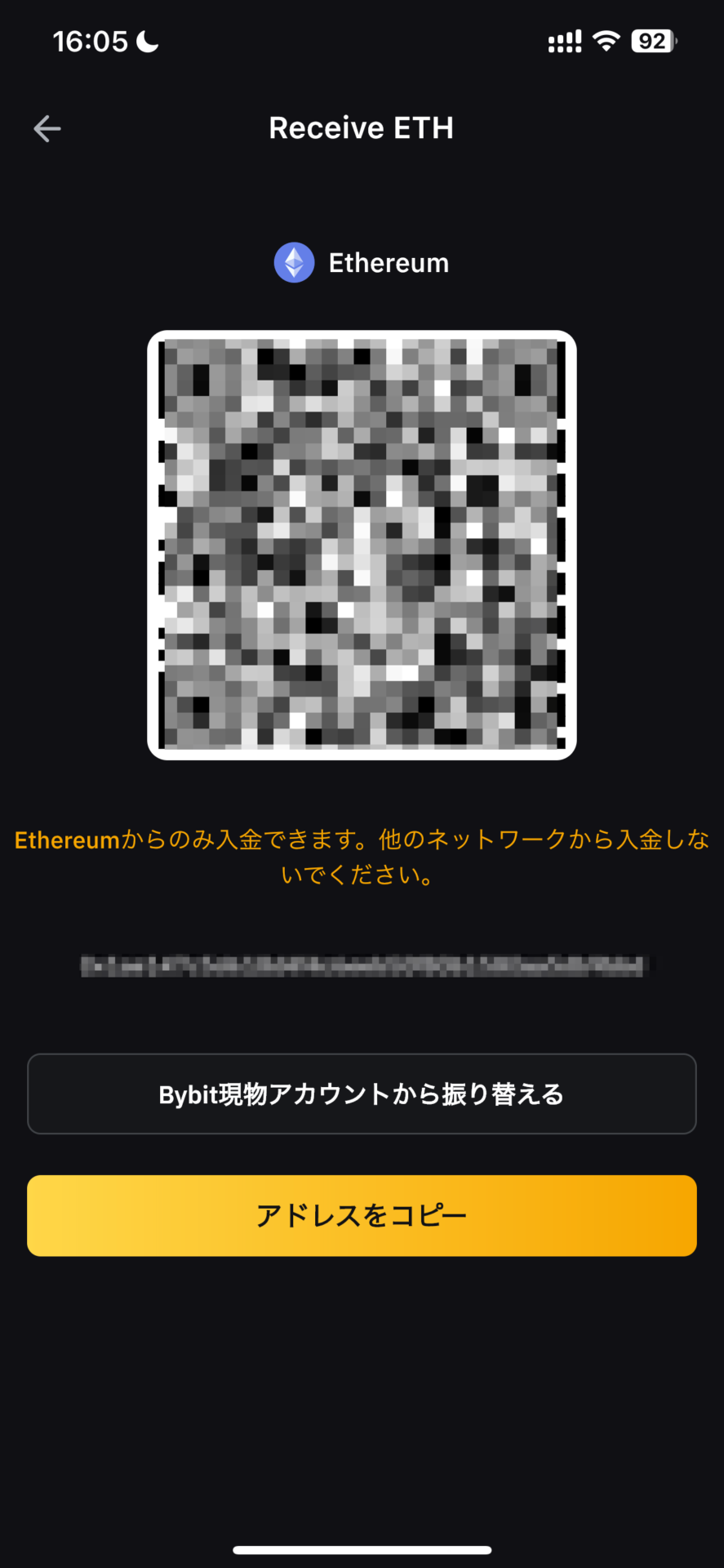
Task: Copy address with アドレスをコピー button
Action: coord(362,1215)
